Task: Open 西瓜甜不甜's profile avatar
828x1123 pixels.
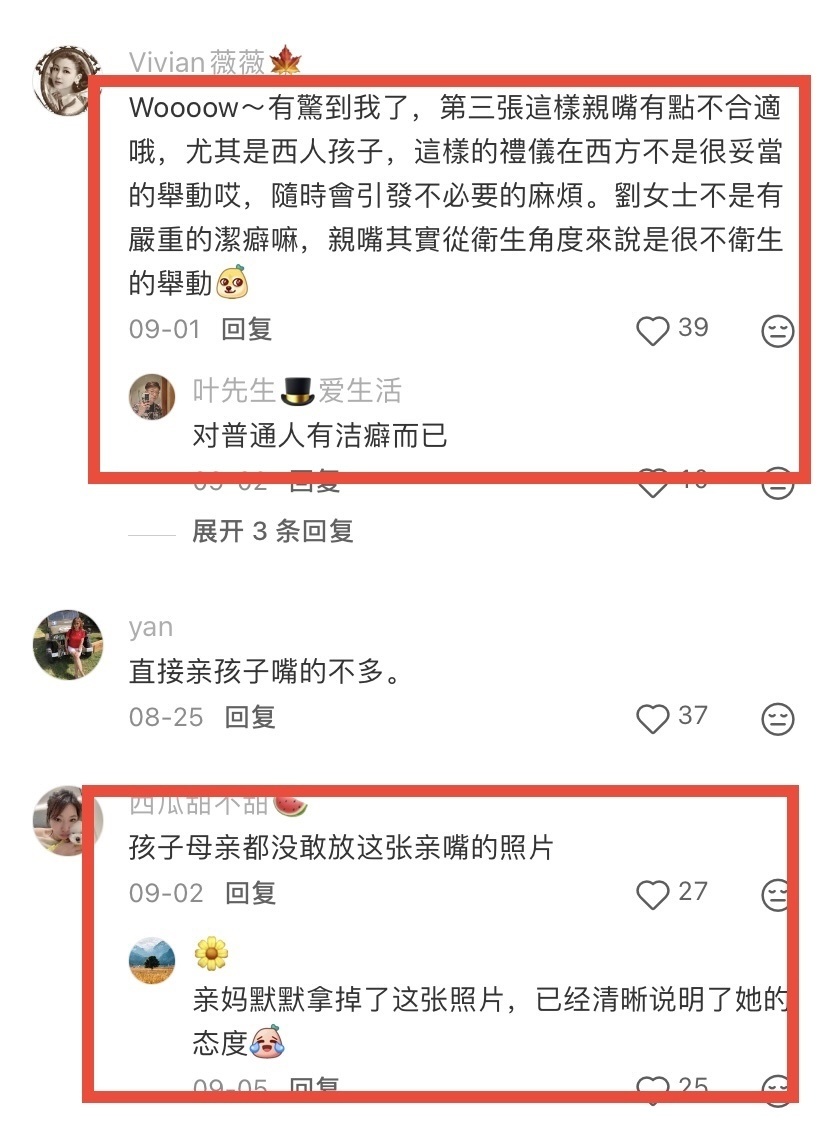Action: 68,821
